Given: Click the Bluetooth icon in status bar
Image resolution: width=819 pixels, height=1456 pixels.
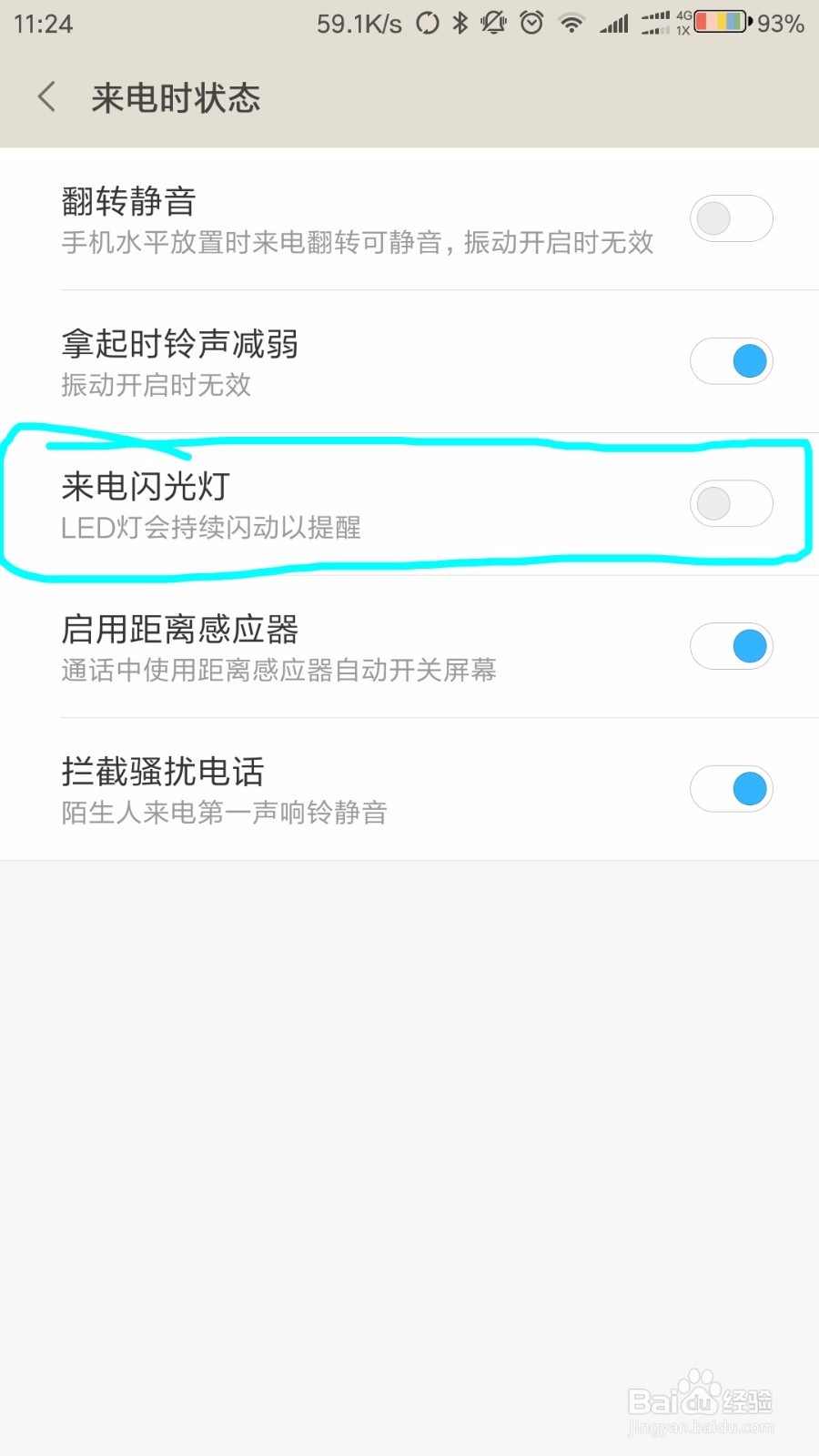Looking at the screenshot, I should [460, 23].
